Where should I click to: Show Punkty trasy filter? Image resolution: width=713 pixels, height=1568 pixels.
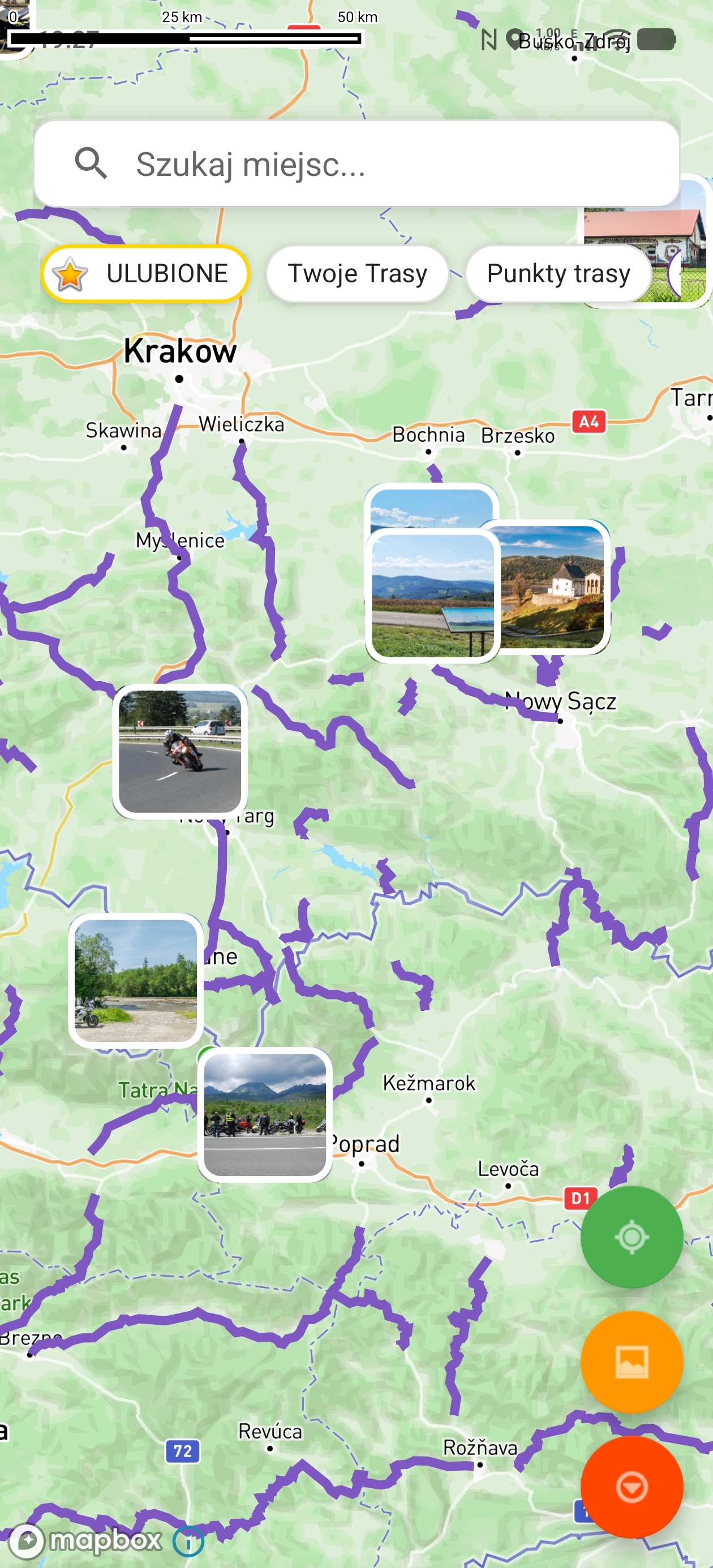pyautogui.click(x=559, y=274)
